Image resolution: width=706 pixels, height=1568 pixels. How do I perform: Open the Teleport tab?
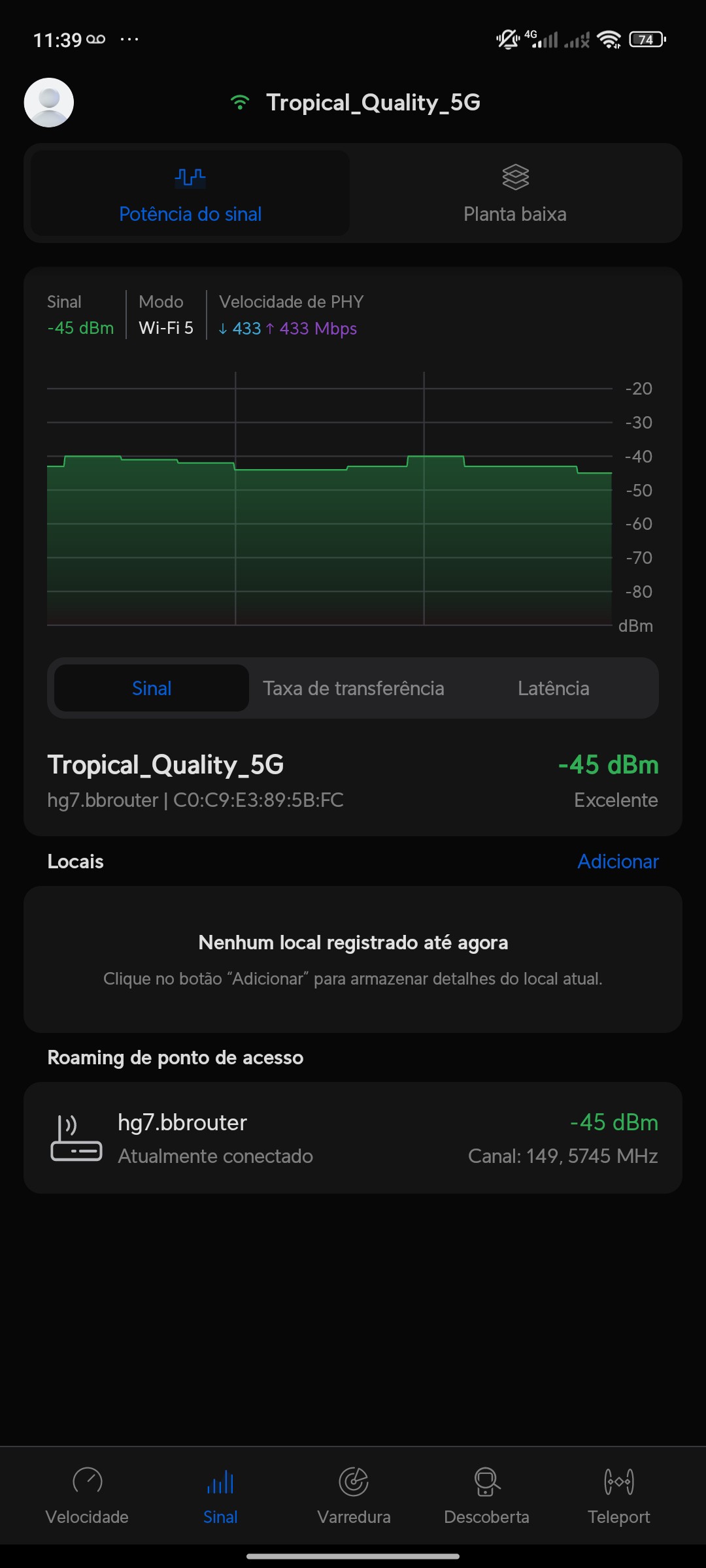click(618, 1495)
